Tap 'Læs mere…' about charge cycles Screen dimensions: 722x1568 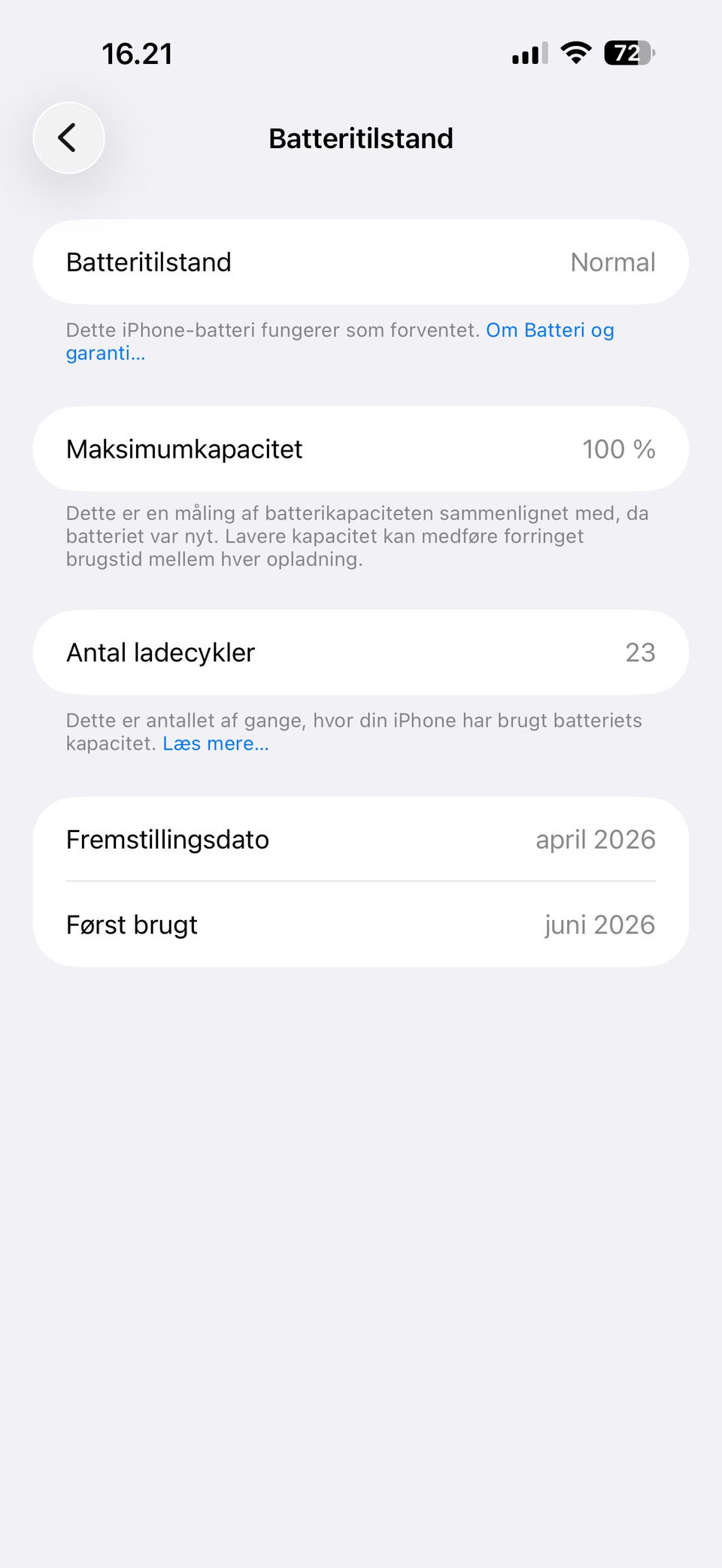click(216, 743)
